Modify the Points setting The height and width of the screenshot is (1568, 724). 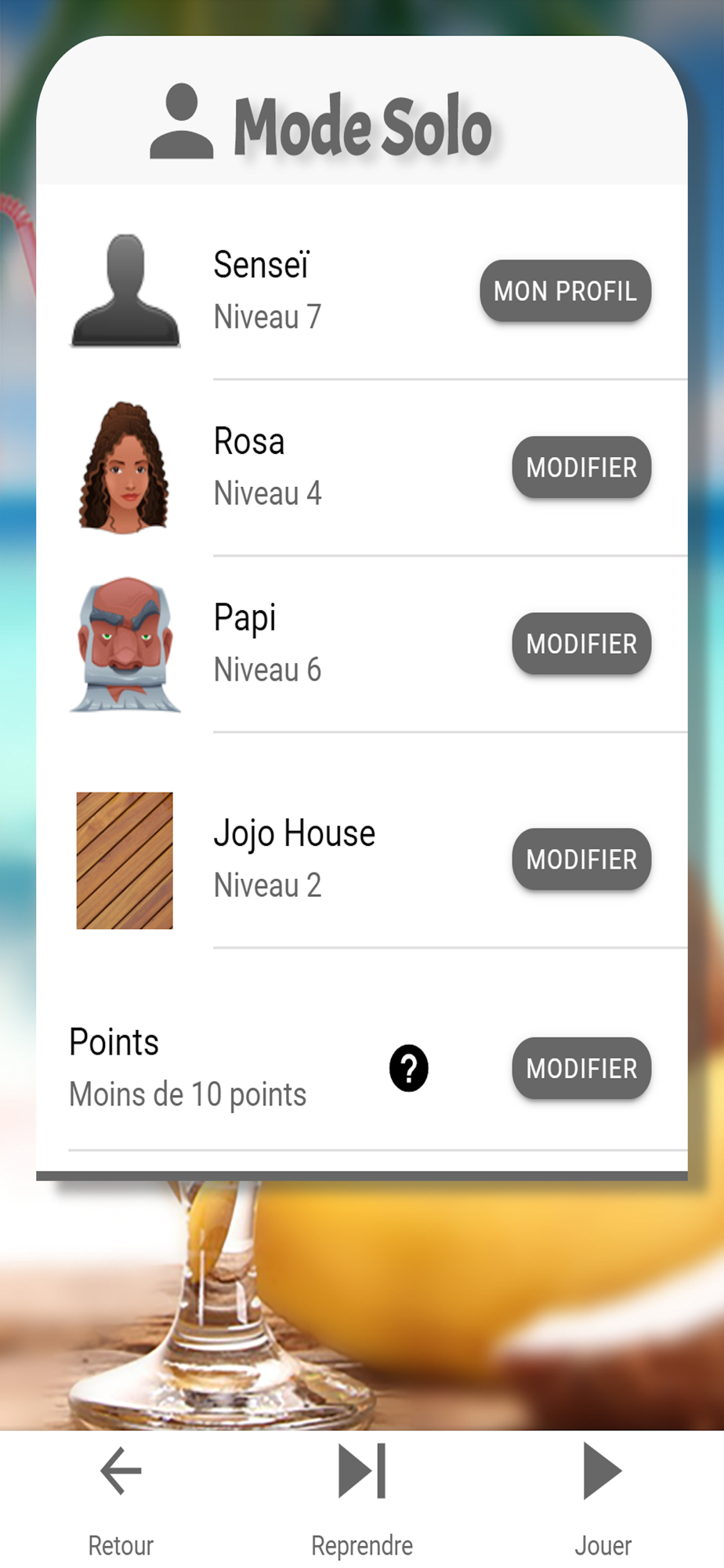pos(581,1069)
